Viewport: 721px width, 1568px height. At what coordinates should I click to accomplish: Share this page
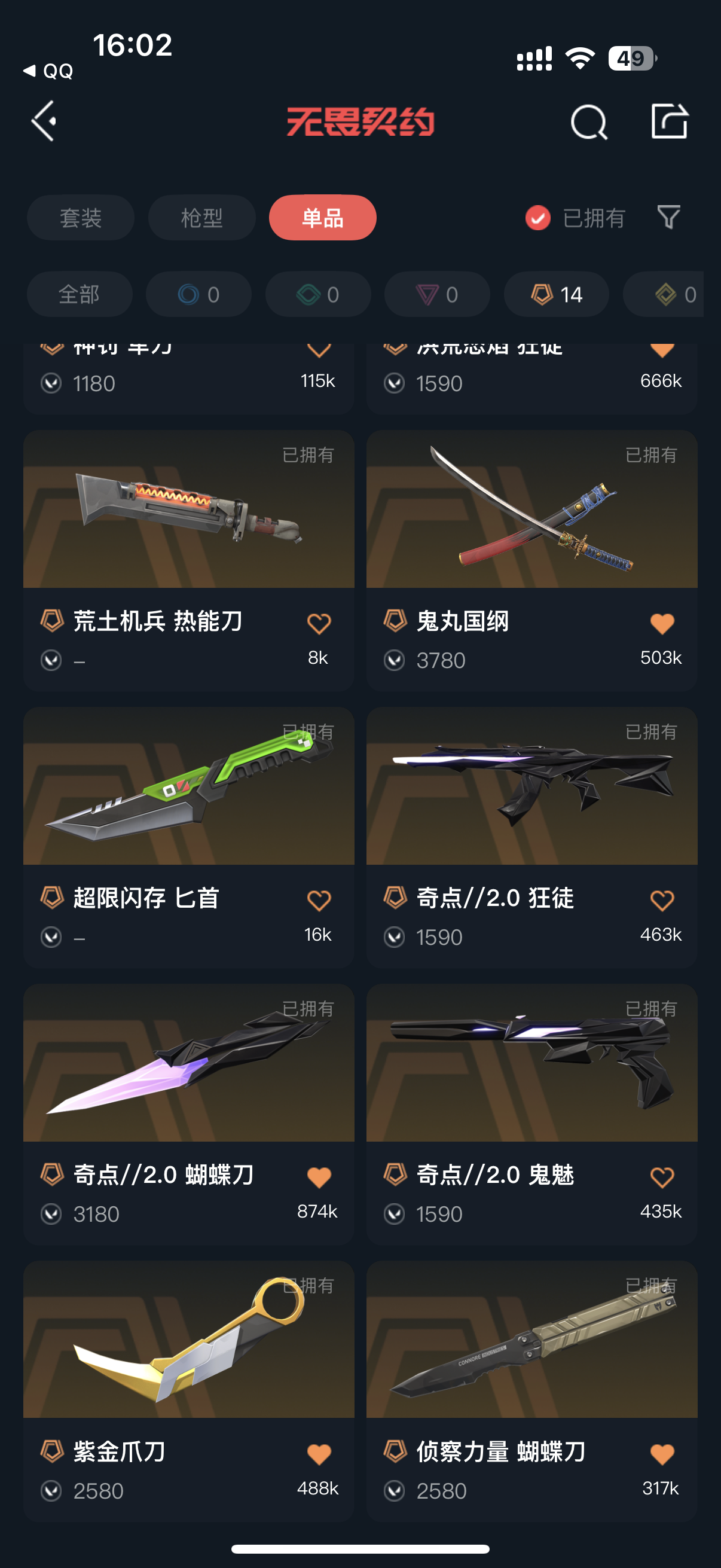[668, 121]
